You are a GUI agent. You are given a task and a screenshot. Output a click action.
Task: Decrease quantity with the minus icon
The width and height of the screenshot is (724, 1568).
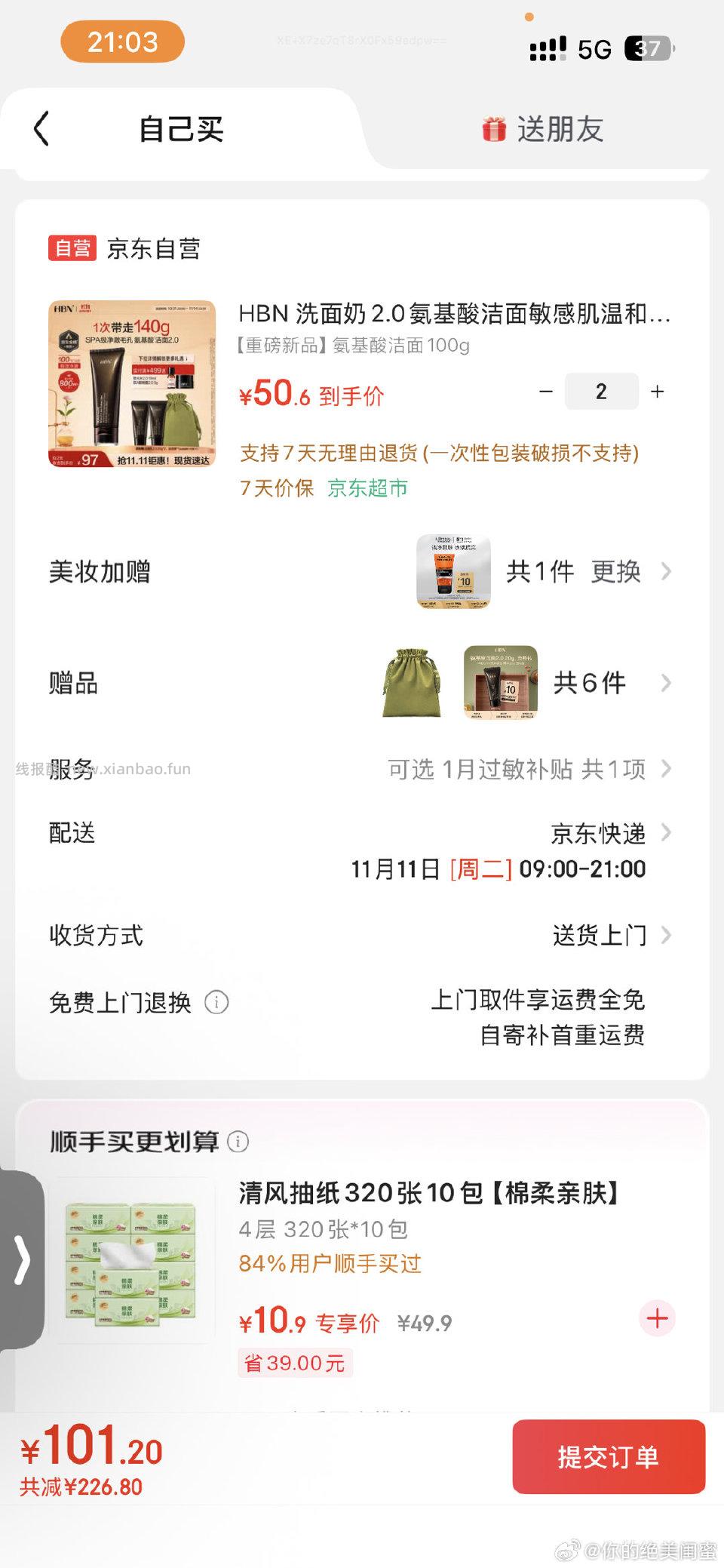click(545, 391)
